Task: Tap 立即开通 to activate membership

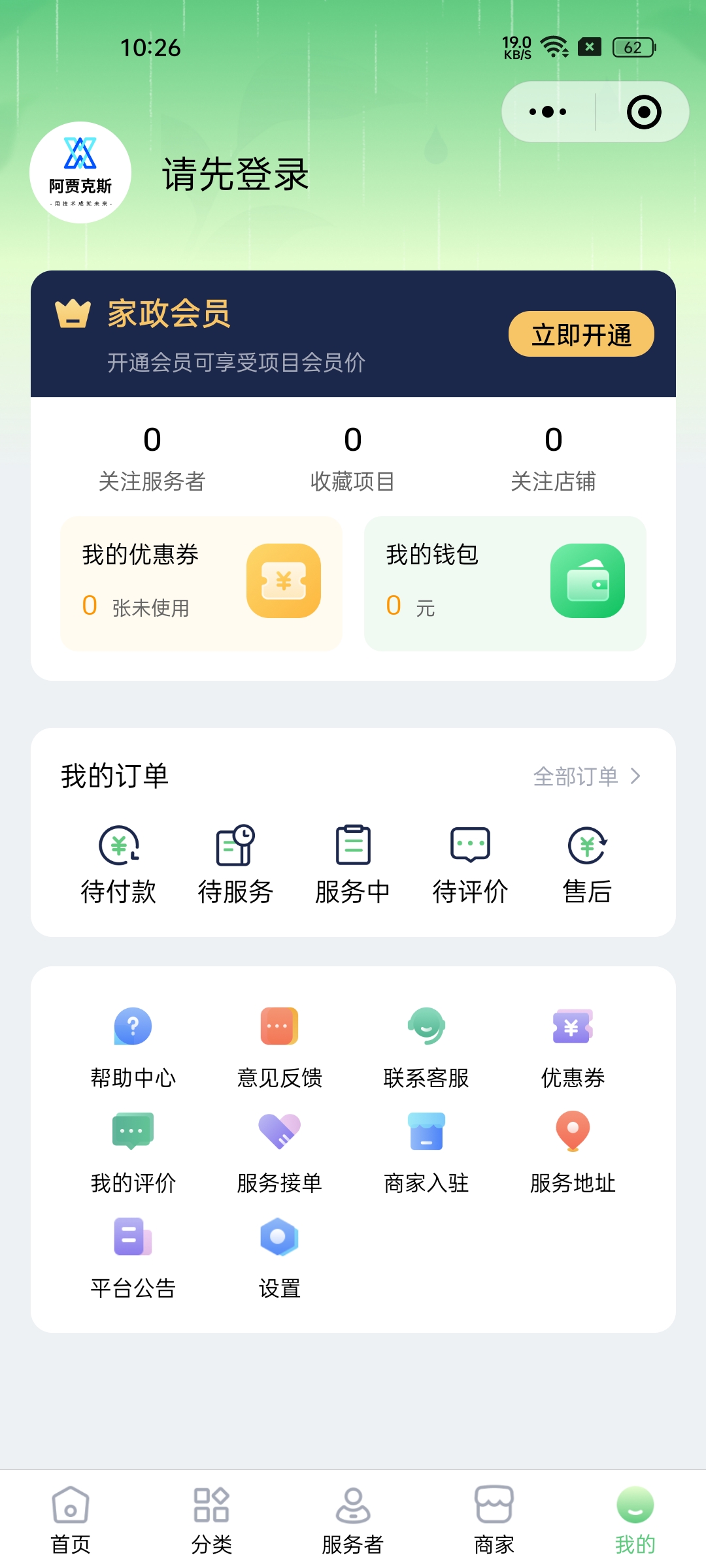Action: click(580, 334)
